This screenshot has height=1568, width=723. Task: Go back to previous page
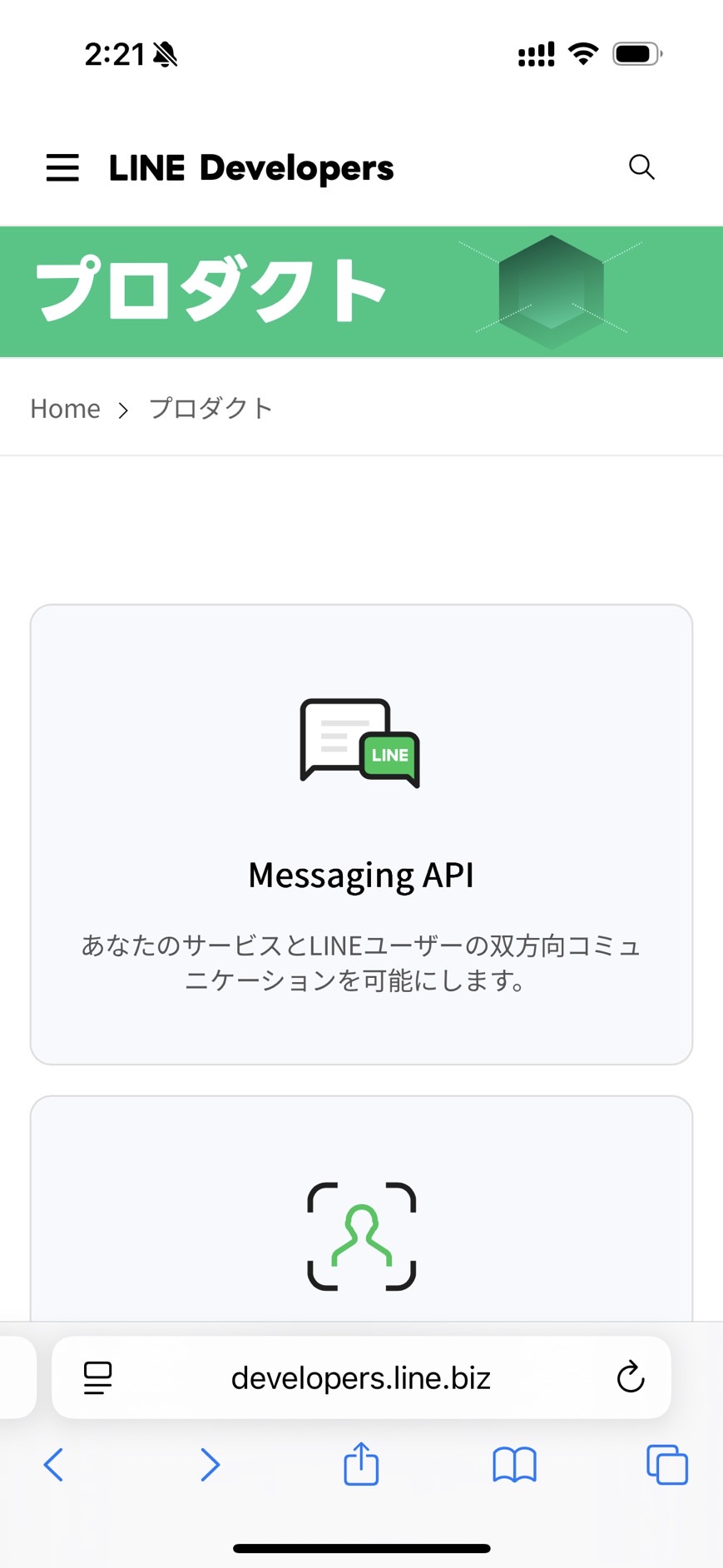click(x=53, y=1465)
